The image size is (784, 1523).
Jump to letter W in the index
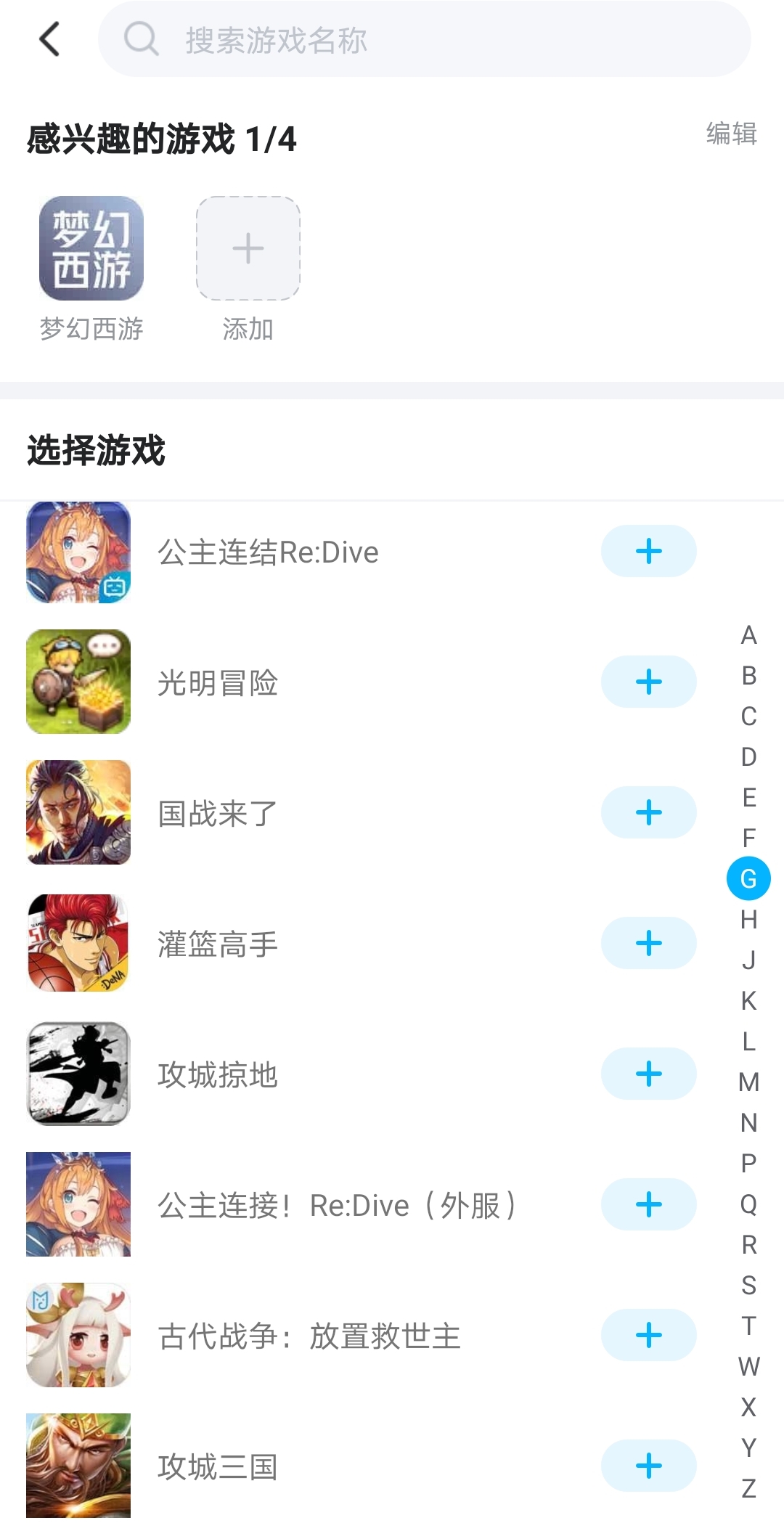pos(748,1367)
